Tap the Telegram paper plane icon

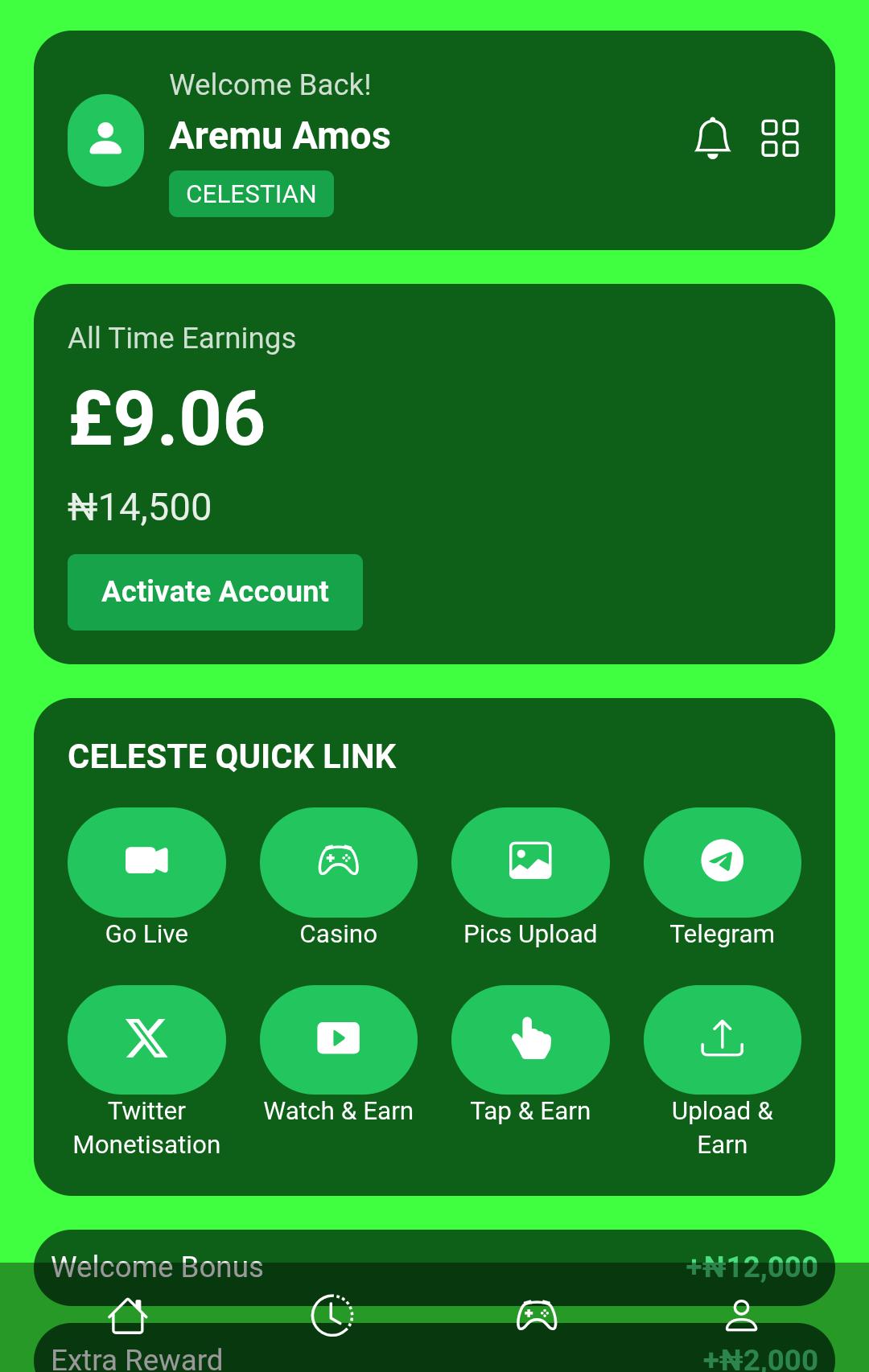(x=722, y=861)
